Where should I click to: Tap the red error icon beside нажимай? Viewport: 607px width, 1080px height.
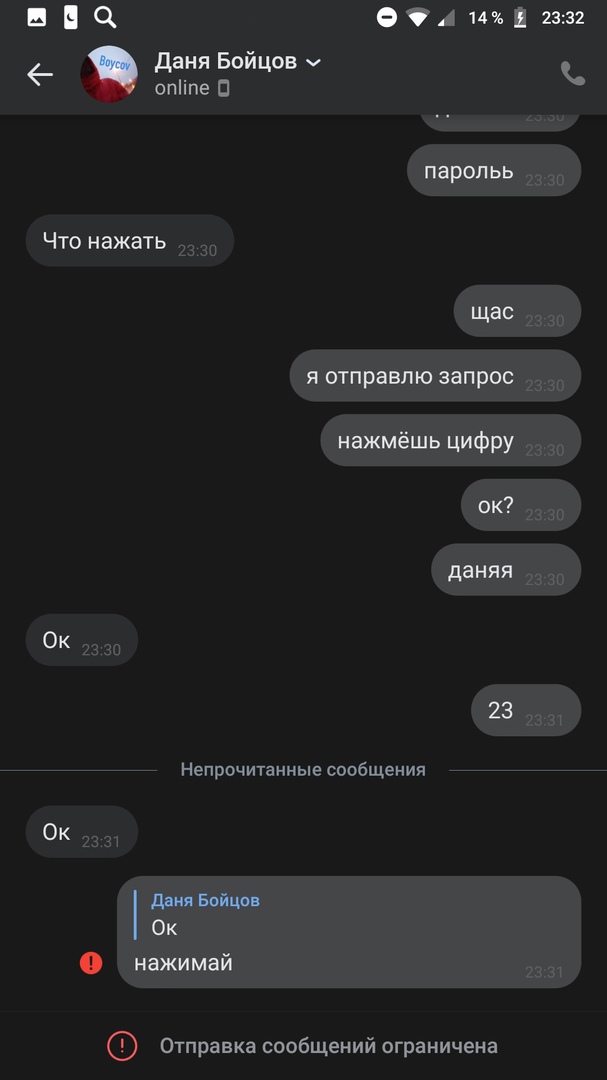[x=91, y=963]
